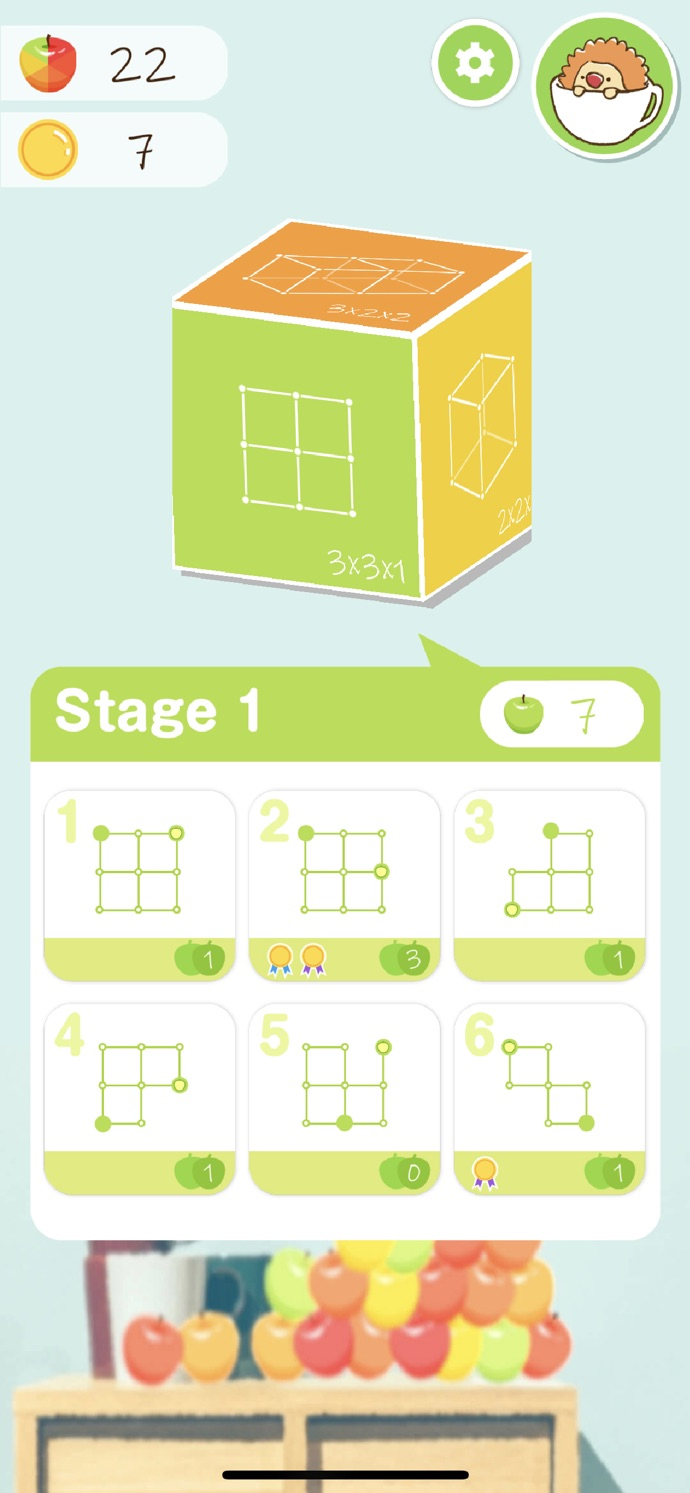Open the settings gear

pyautogui.click(x=475, y=63)
